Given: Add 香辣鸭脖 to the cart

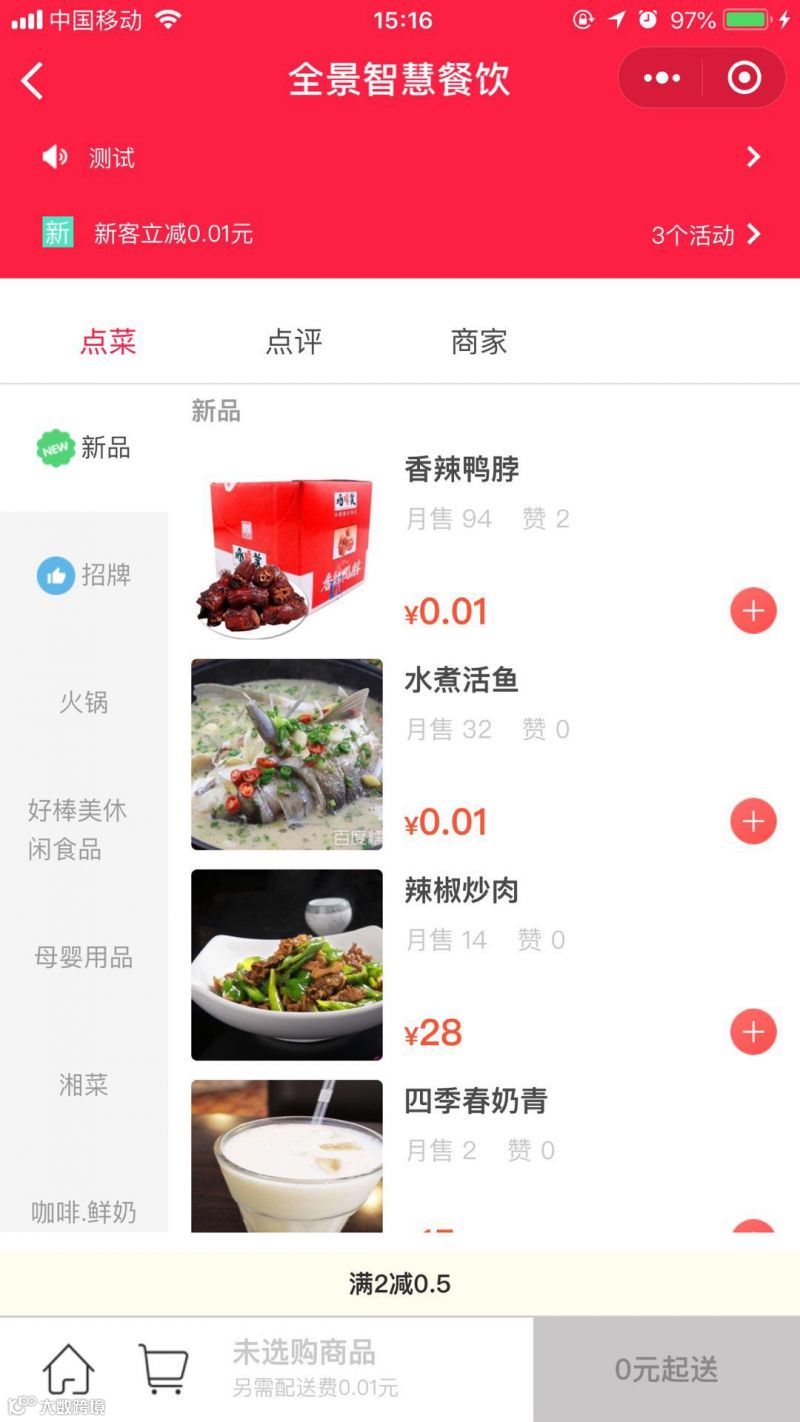Looking at the screenshot, I should [x=753, y=611].
